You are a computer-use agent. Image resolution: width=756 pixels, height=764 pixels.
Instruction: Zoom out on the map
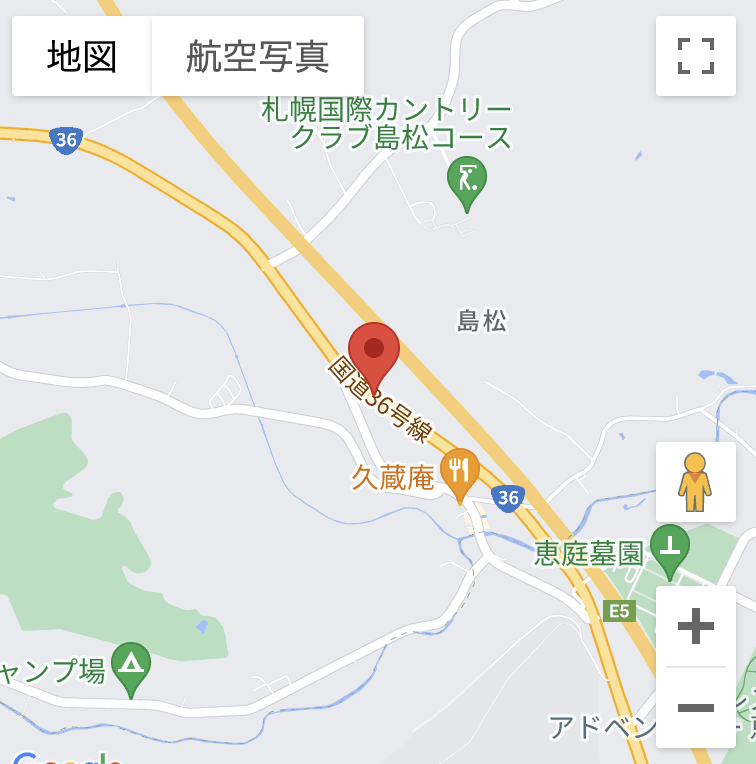click(x=695, y=708)
